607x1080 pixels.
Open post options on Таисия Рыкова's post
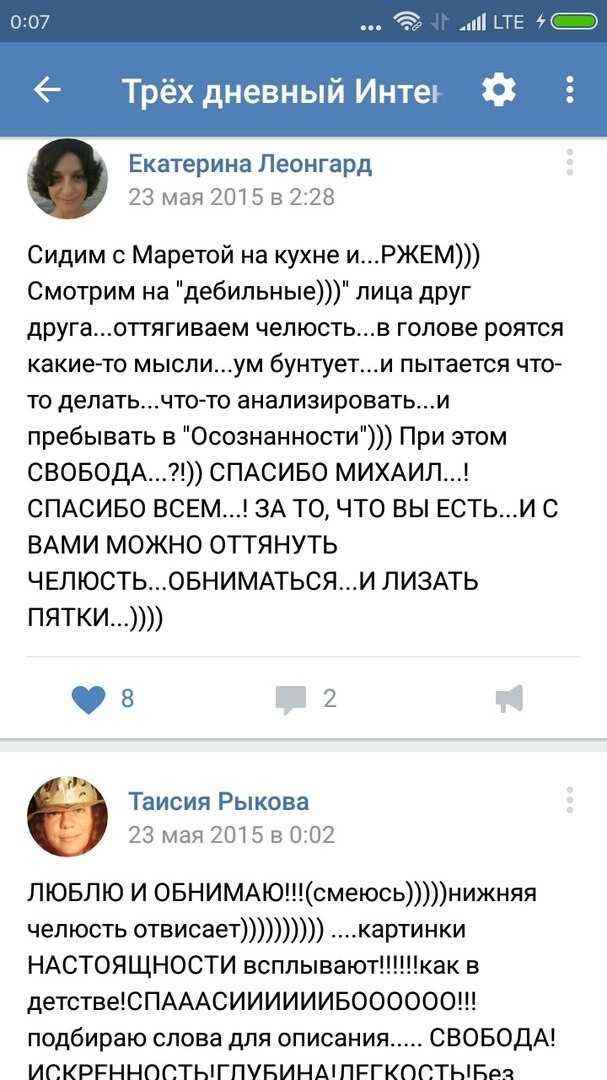tap(569, 800)
